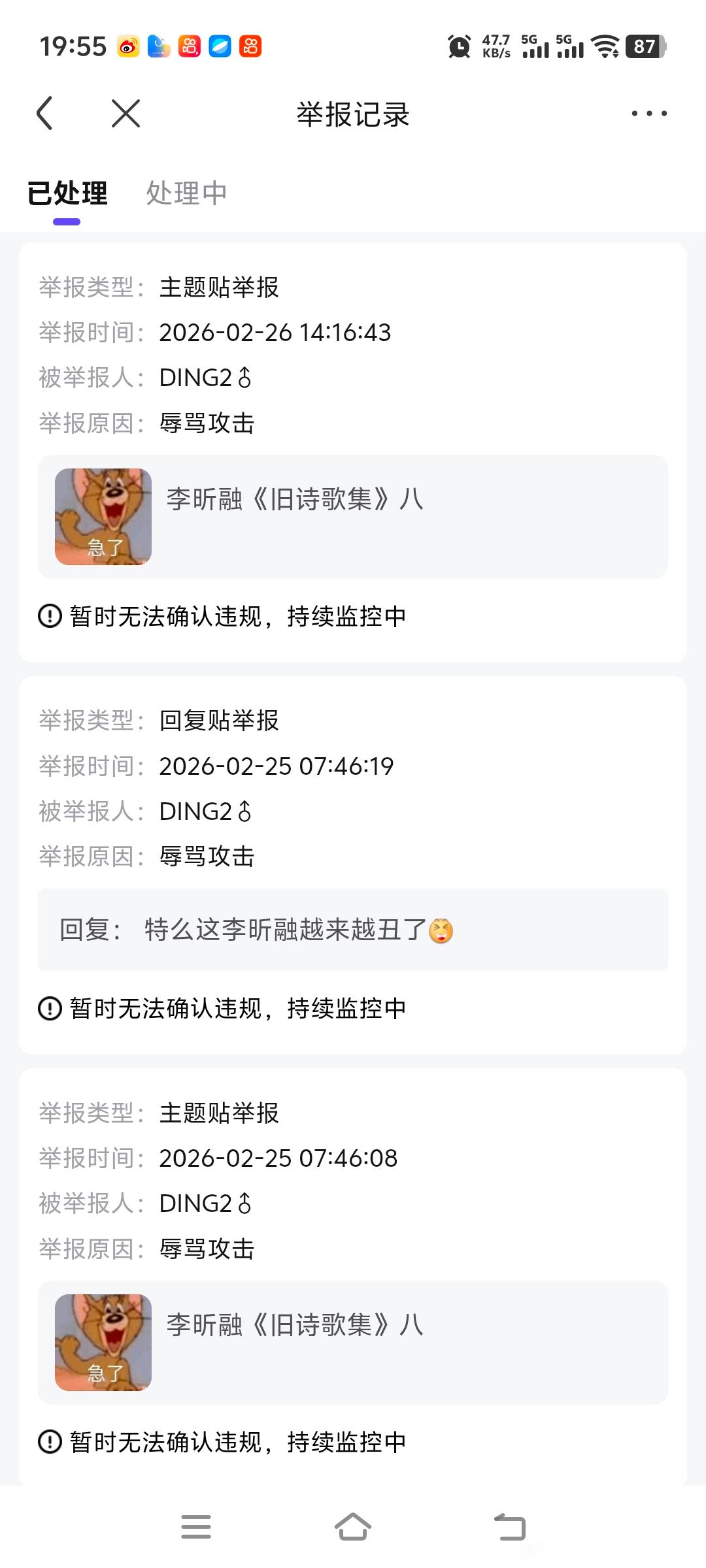
Task: Go back using the top arrow
Action: (x=44, y=114)
